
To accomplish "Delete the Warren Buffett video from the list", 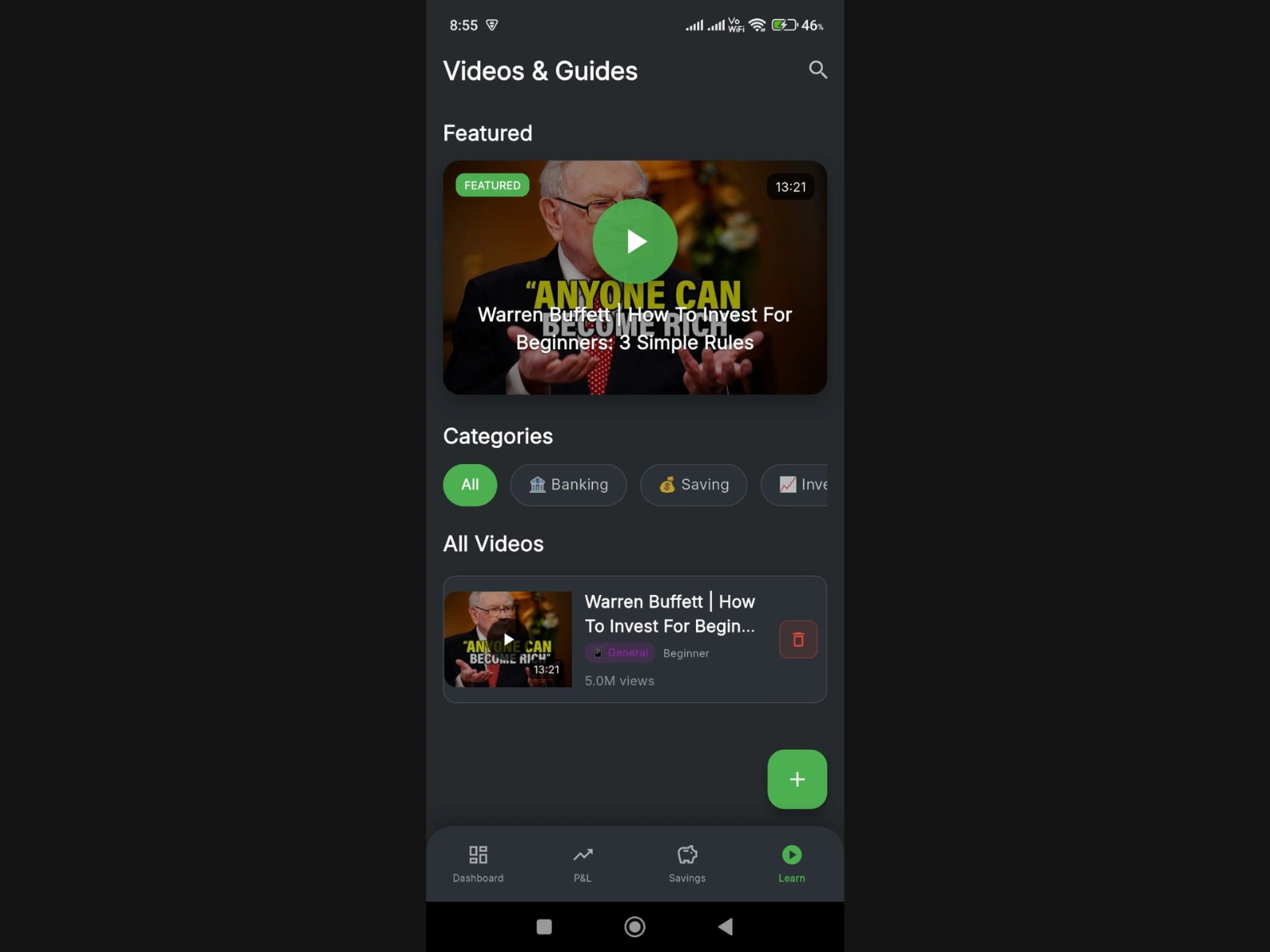I will (798, 639).
